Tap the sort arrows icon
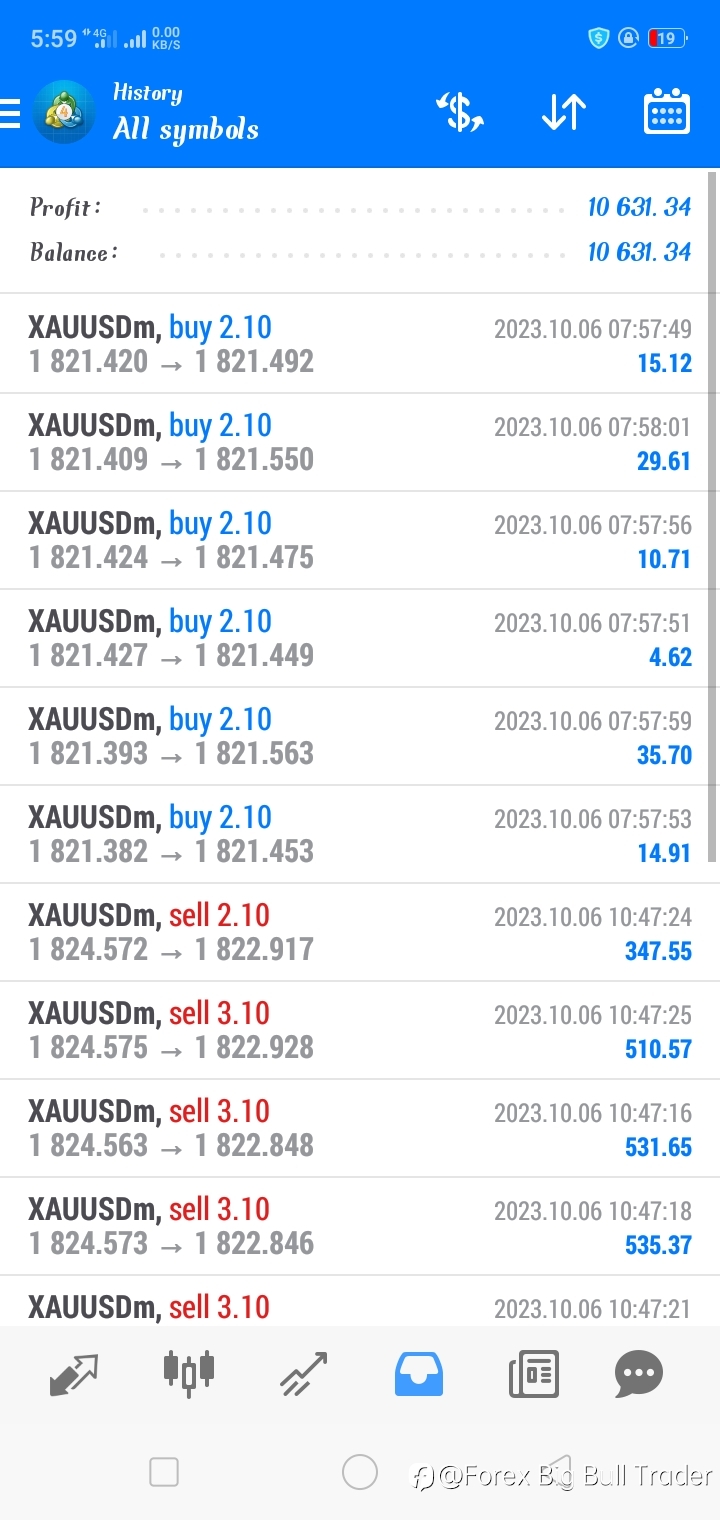Screen dimensions: 720x1520 click(x=564, y=113)
